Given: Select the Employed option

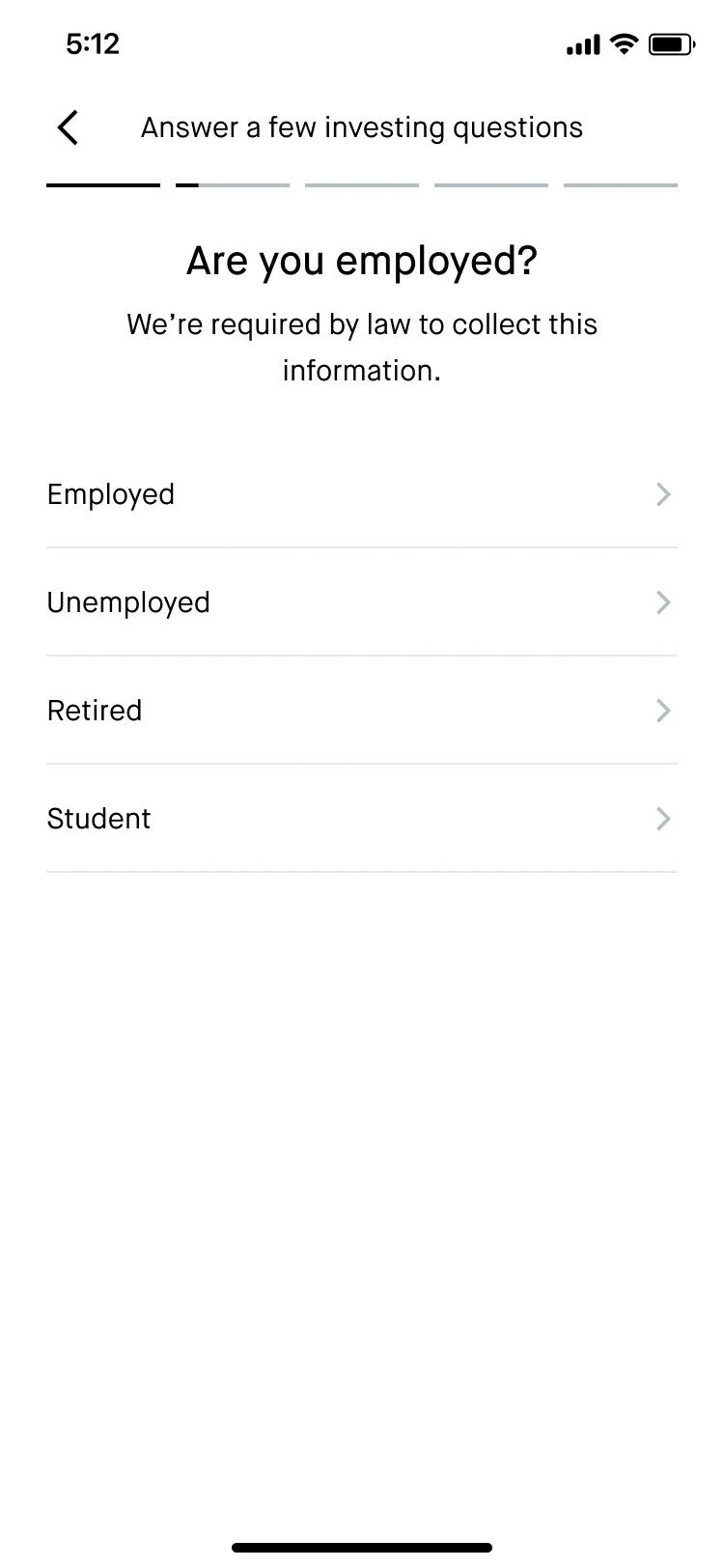Looking at the screenshot, I should [362, 494].
